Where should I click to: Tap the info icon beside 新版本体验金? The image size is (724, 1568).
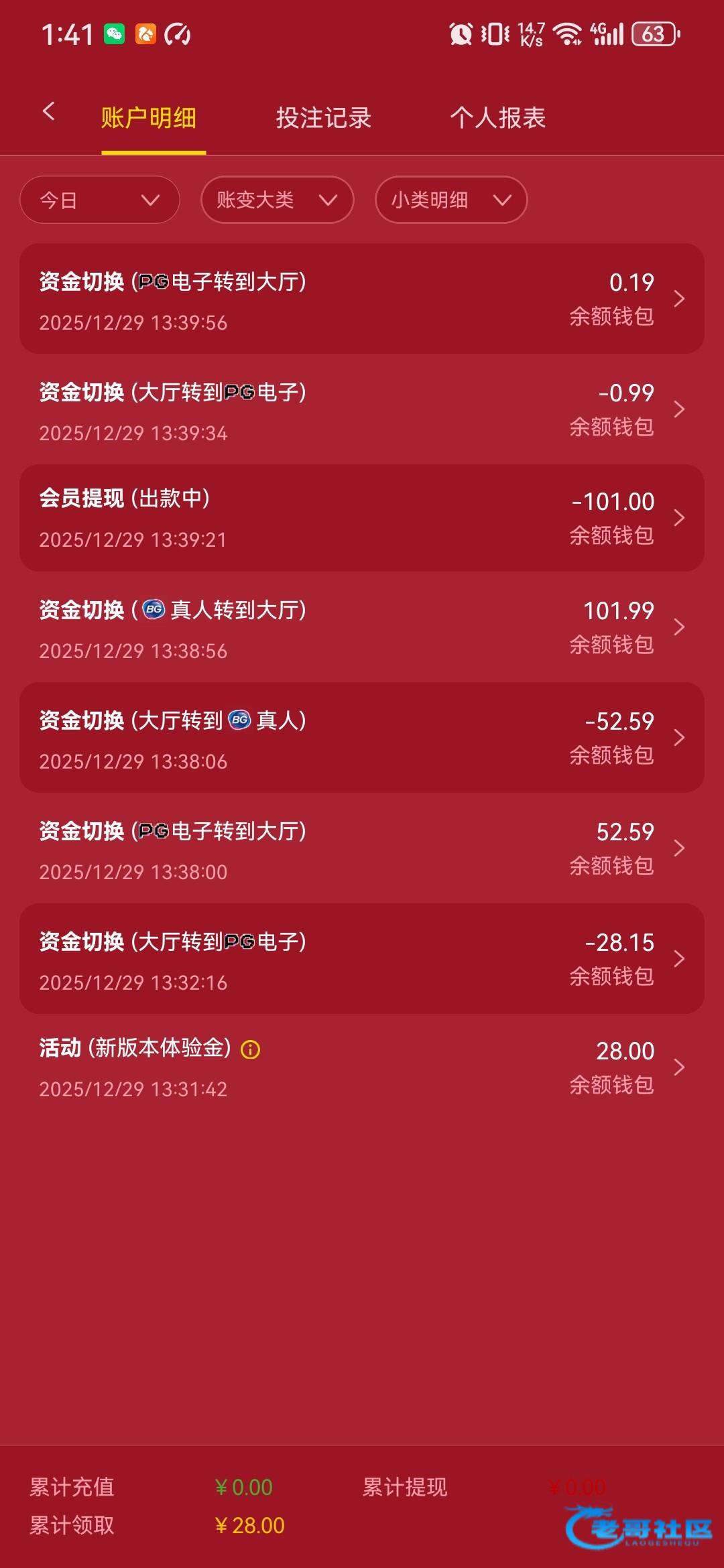[x=251, y=1049]
